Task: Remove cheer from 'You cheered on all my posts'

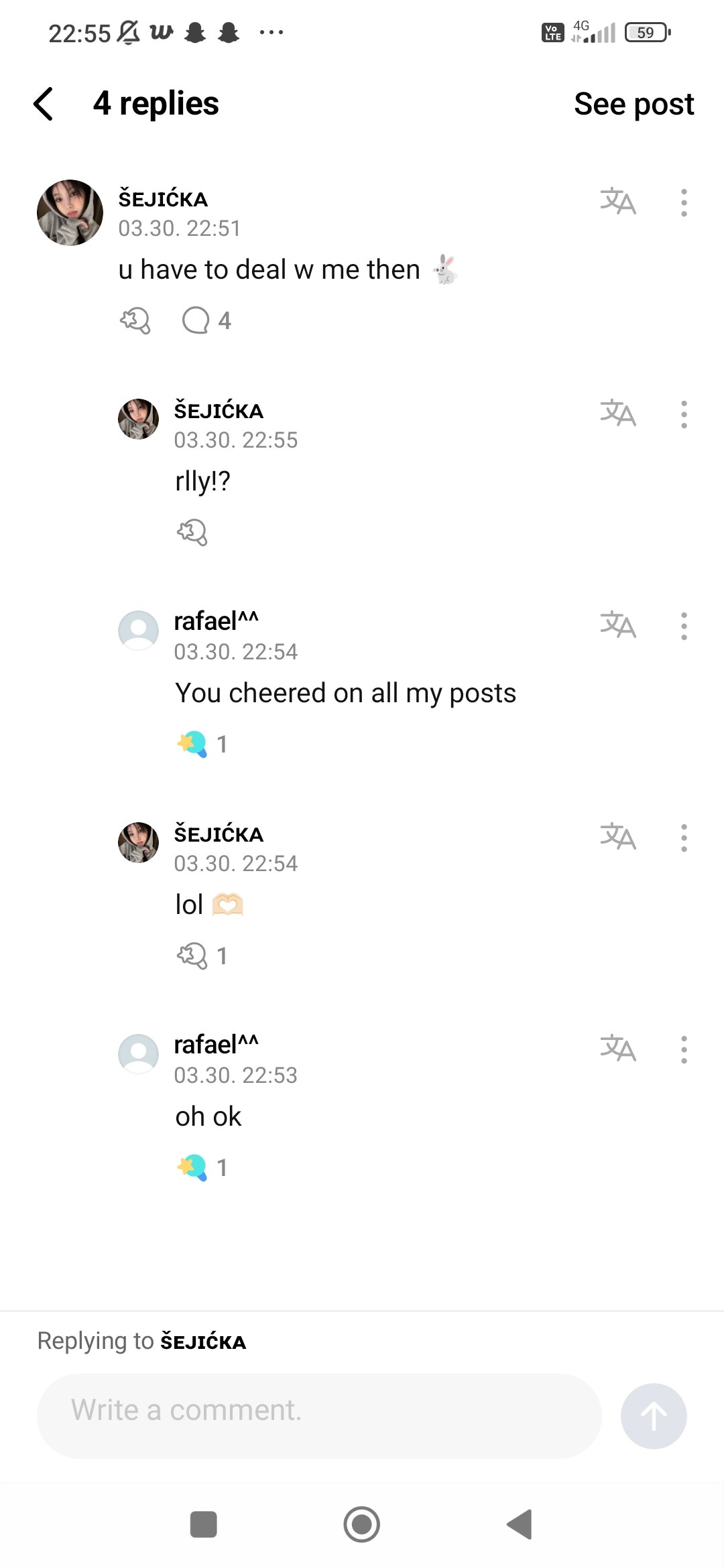Action: coord(192,744)
